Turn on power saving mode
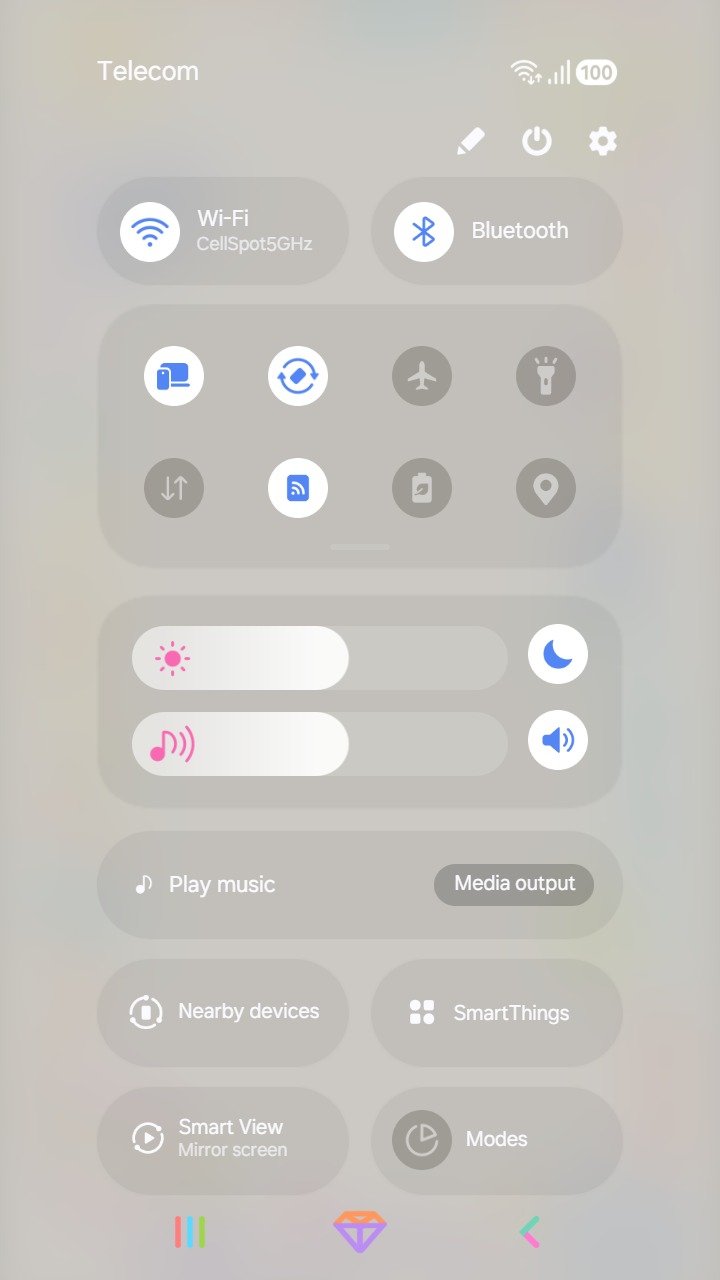720x1280 pixels. [422, 488]
